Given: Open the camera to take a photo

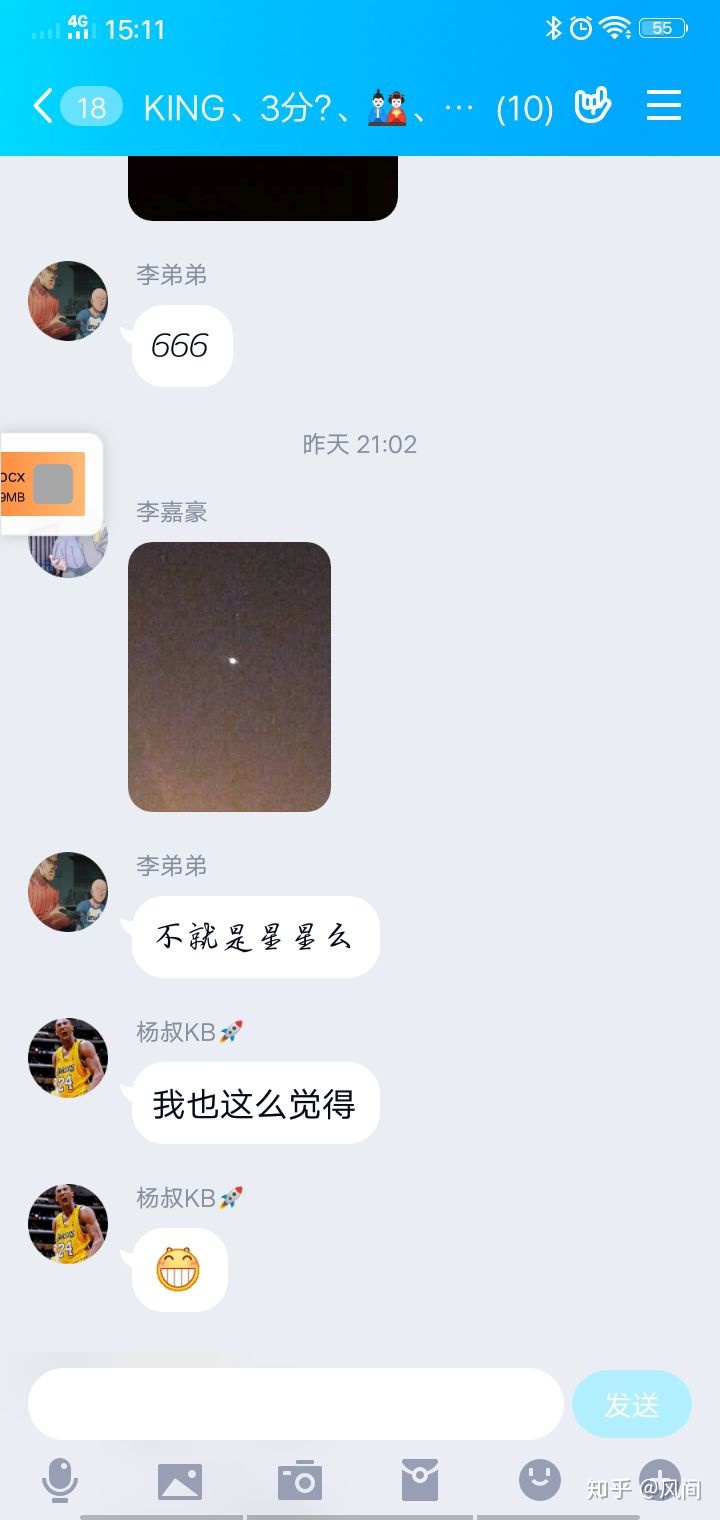Looking at the screenshot, I should [300, 1480].
